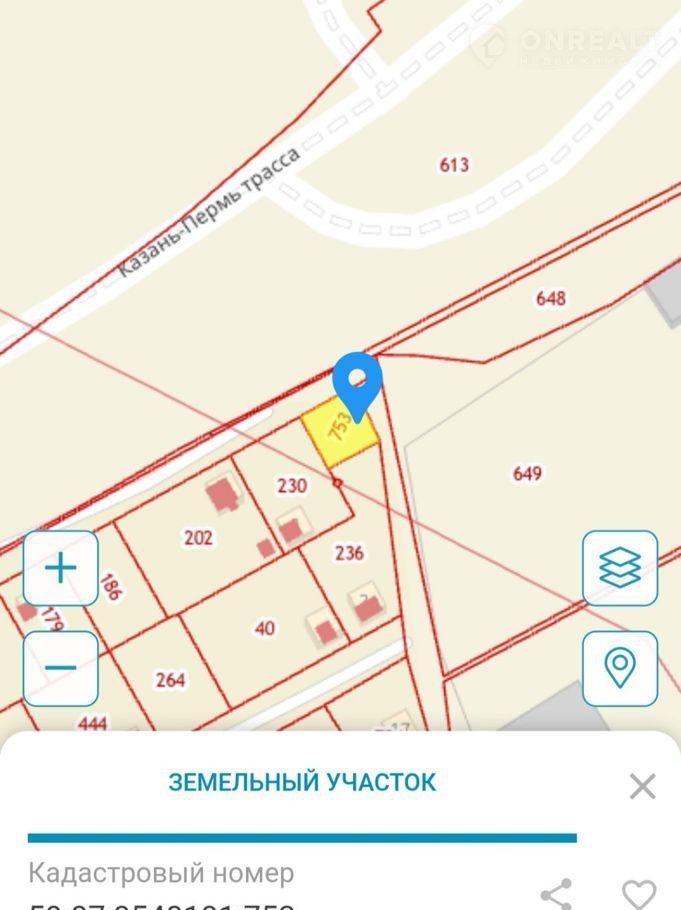Zoom in on the cadastral map

click(61, 568)
